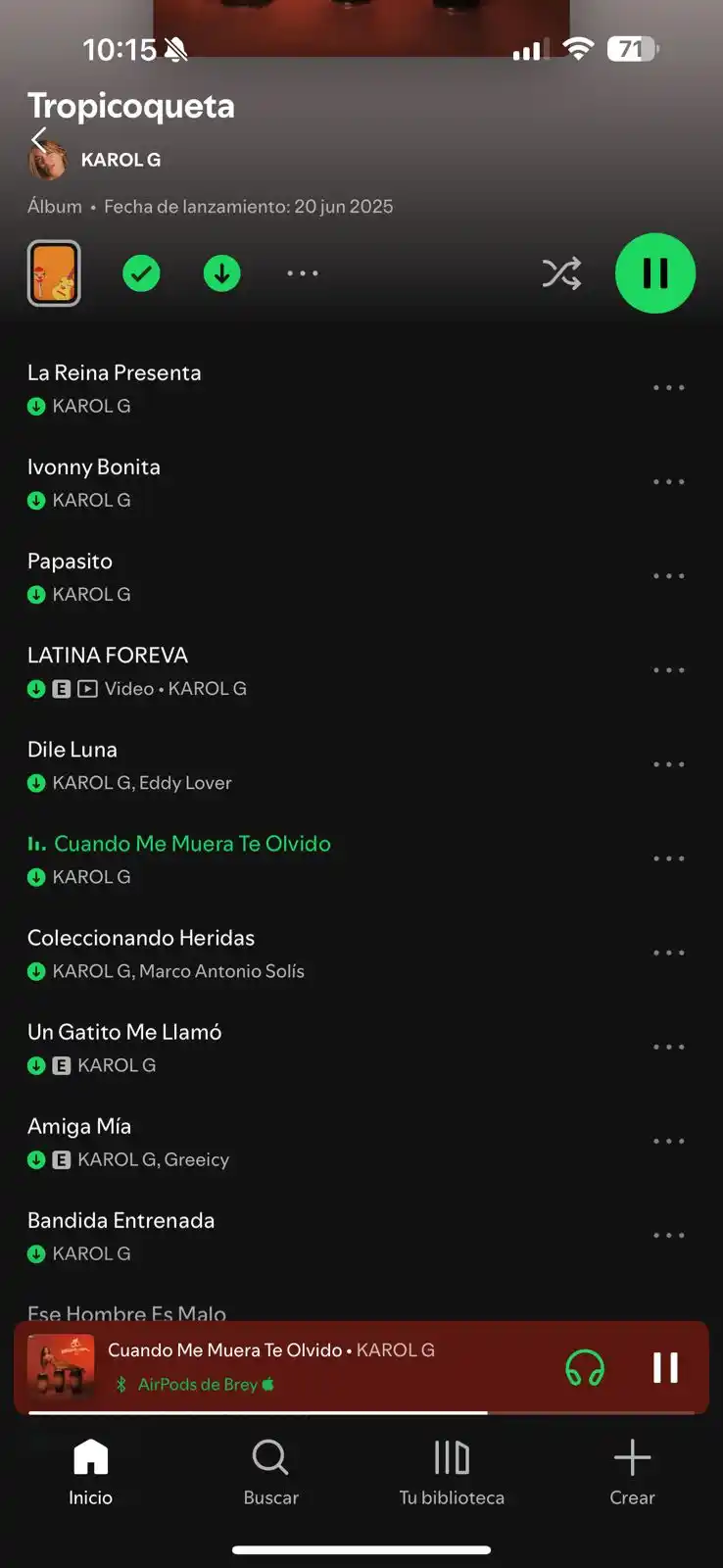Pause the album with the large green button
The width and height of the screenshot is (723, 1568).
click(x=655, y=273)
